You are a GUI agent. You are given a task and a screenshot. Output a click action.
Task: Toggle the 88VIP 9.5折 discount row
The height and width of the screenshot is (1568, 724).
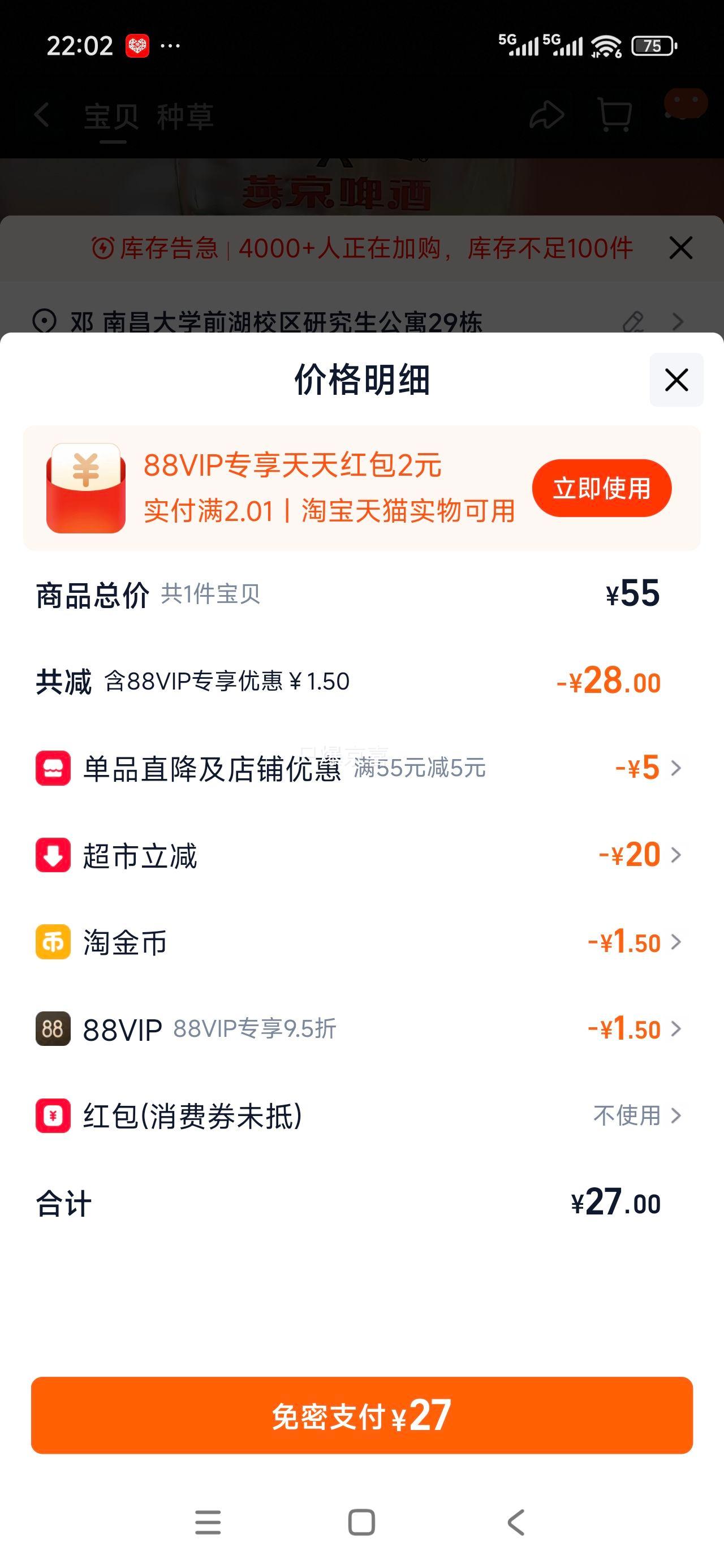(676, 1029)
